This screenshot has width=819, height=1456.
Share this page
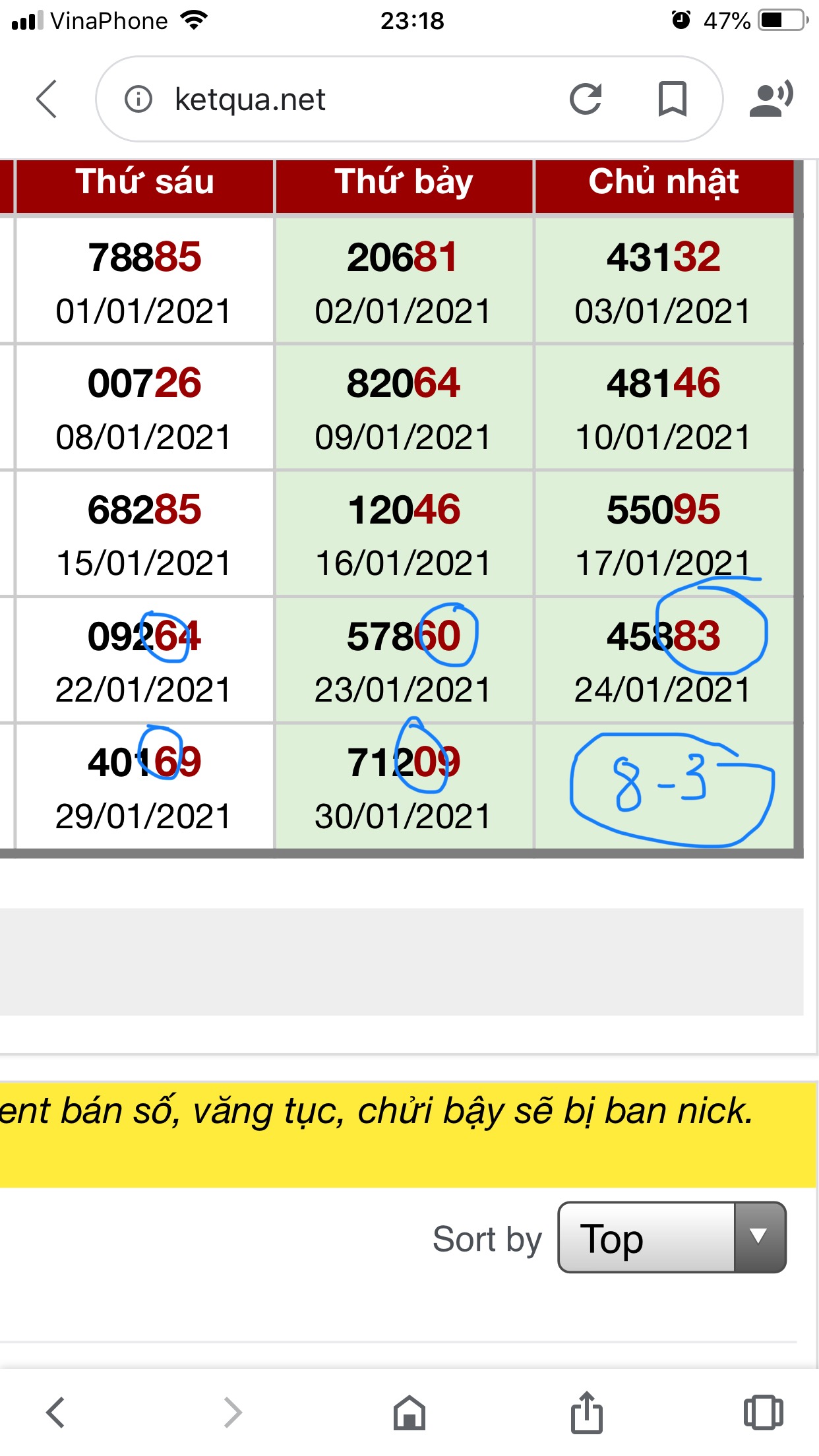click(x=586, y=1412)
